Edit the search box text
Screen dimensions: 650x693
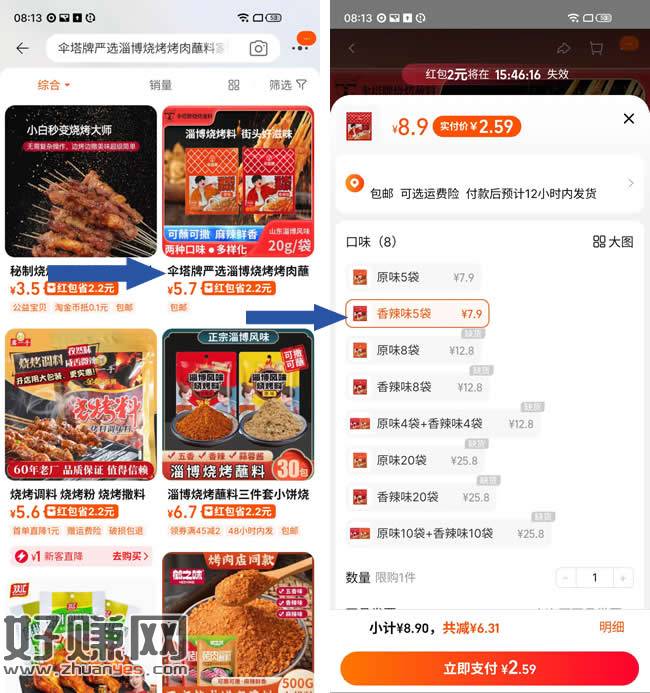(140, 48)
